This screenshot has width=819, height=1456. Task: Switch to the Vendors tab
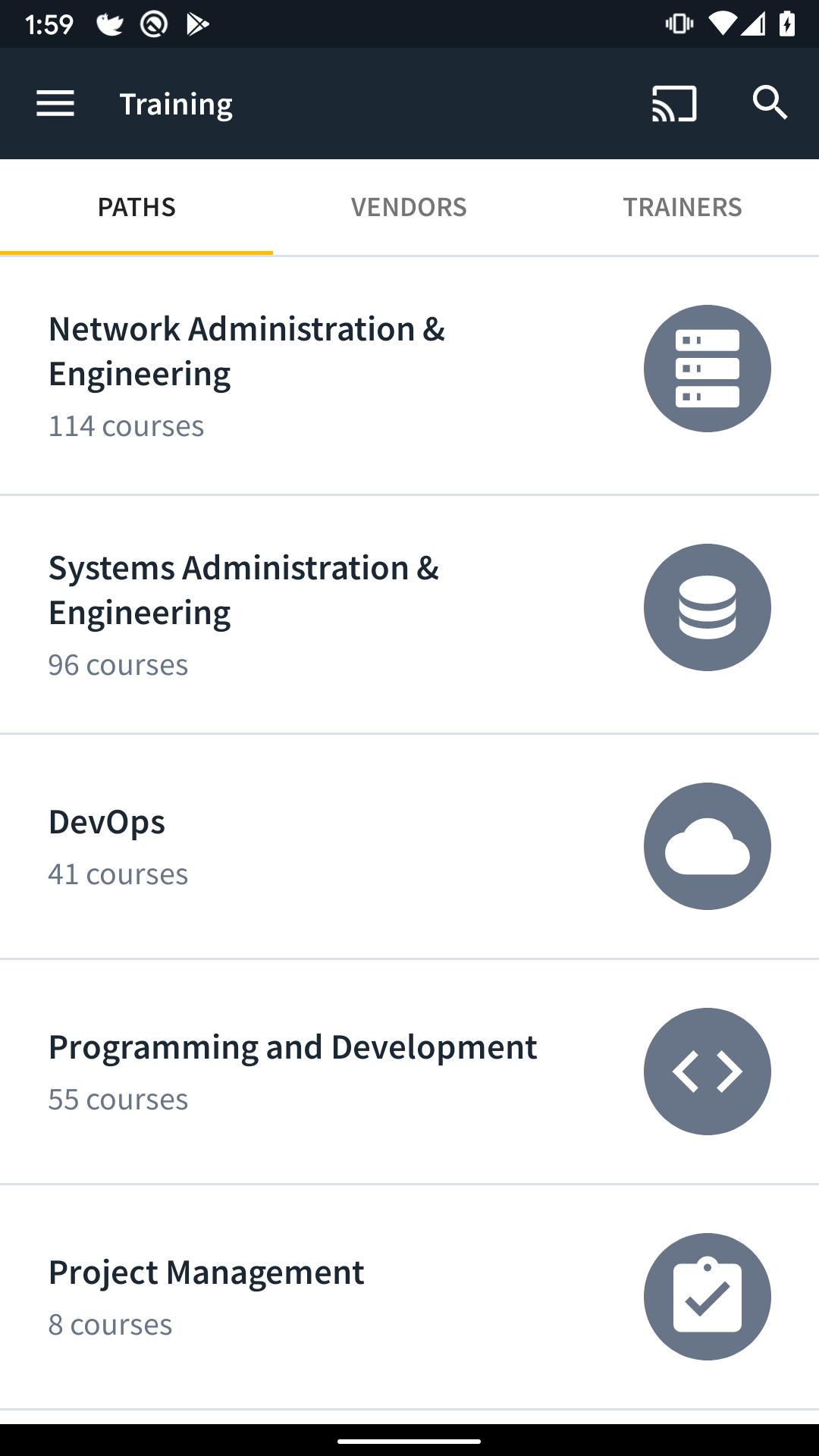click(409, 207)
